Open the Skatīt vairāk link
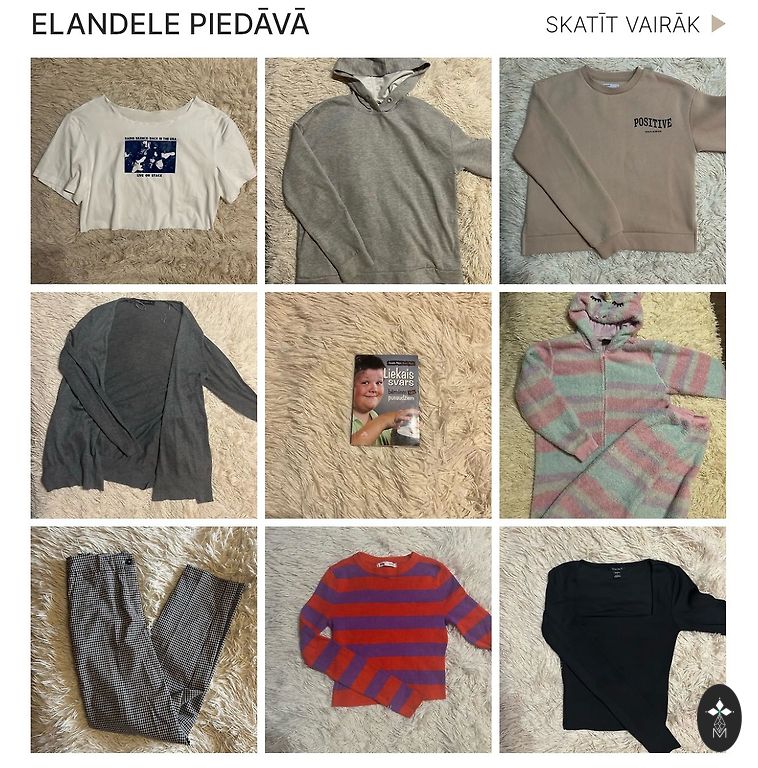Screen dimensions: 758x768 634,25
